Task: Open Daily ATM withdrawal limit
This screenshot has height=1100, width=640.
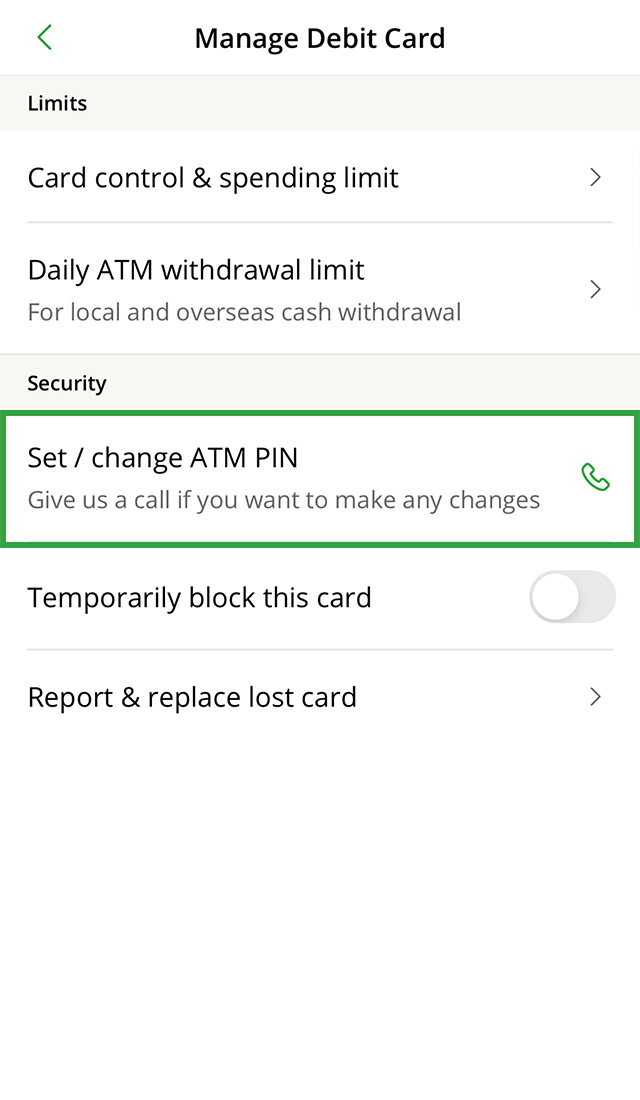Action: click(x=319, y=289)
